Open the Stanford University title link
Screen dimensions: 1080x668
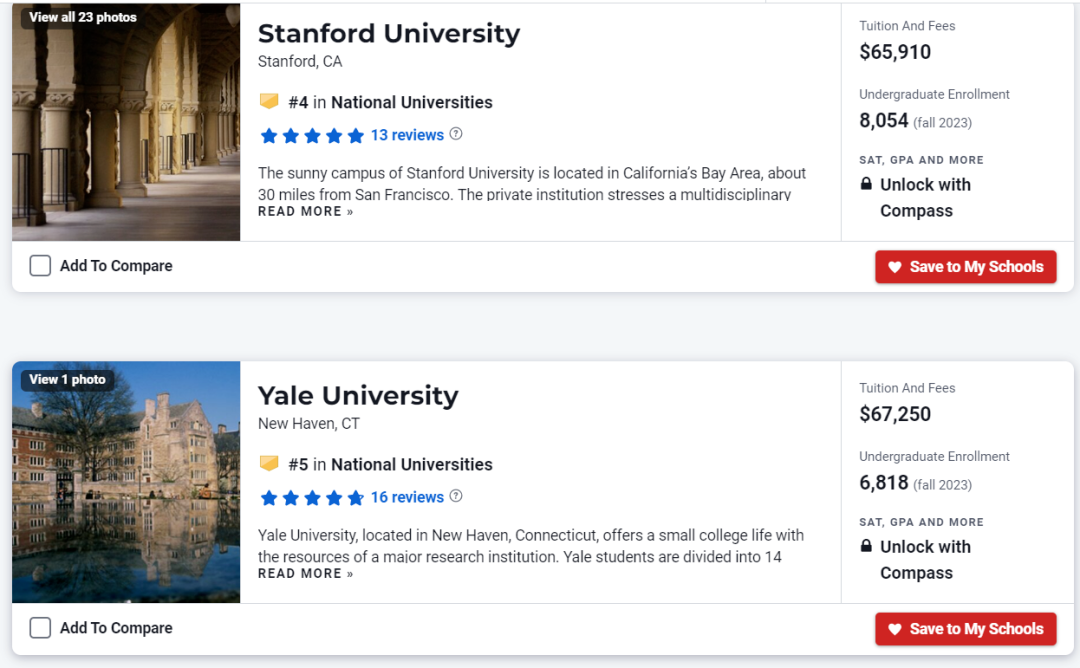(x=389, y=33)
